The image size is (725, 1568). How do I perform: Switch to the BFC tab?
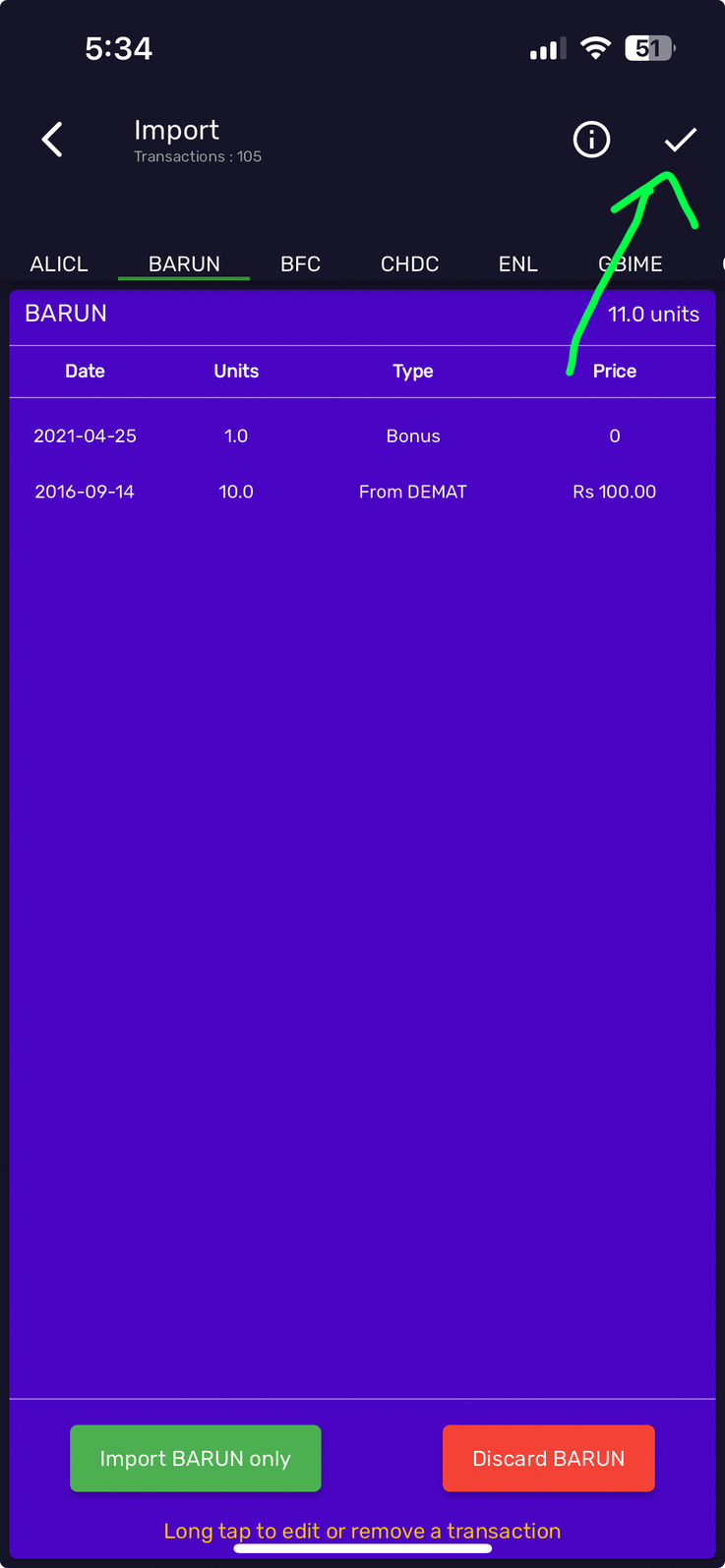click(x=300, y=263)
